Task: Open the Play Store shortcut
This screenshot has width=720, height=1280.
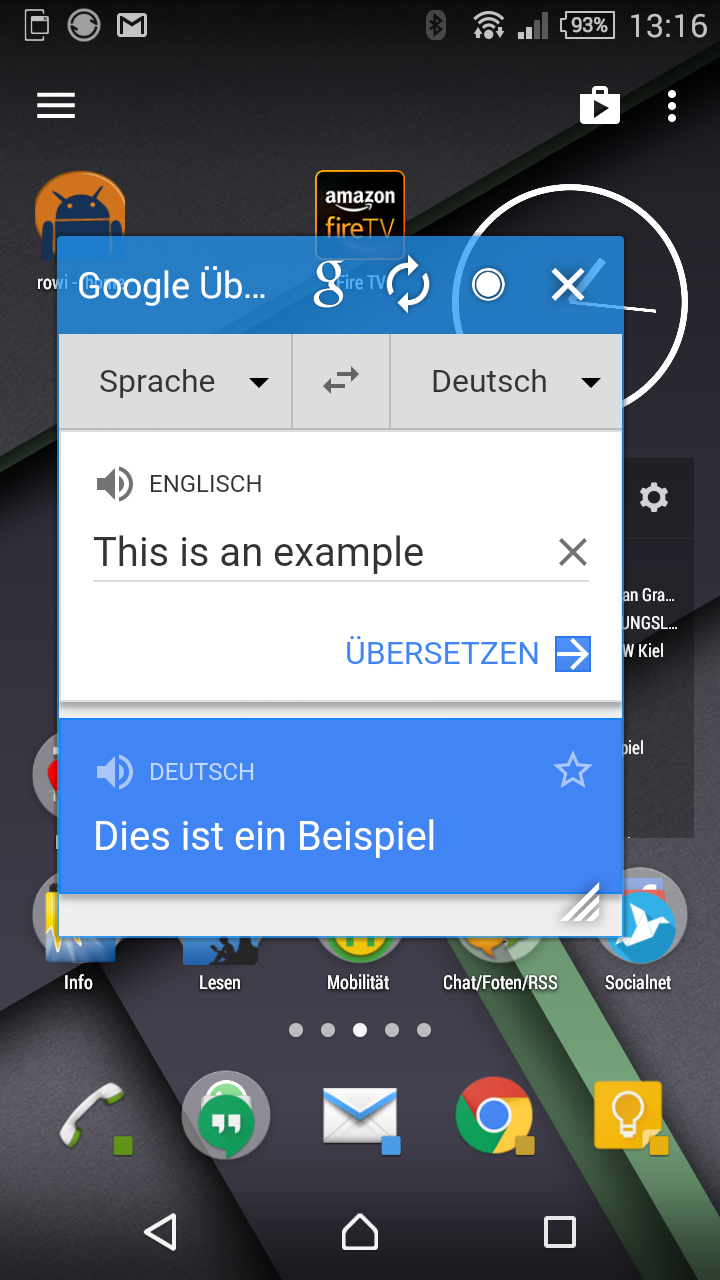Action: click(600, 105)
